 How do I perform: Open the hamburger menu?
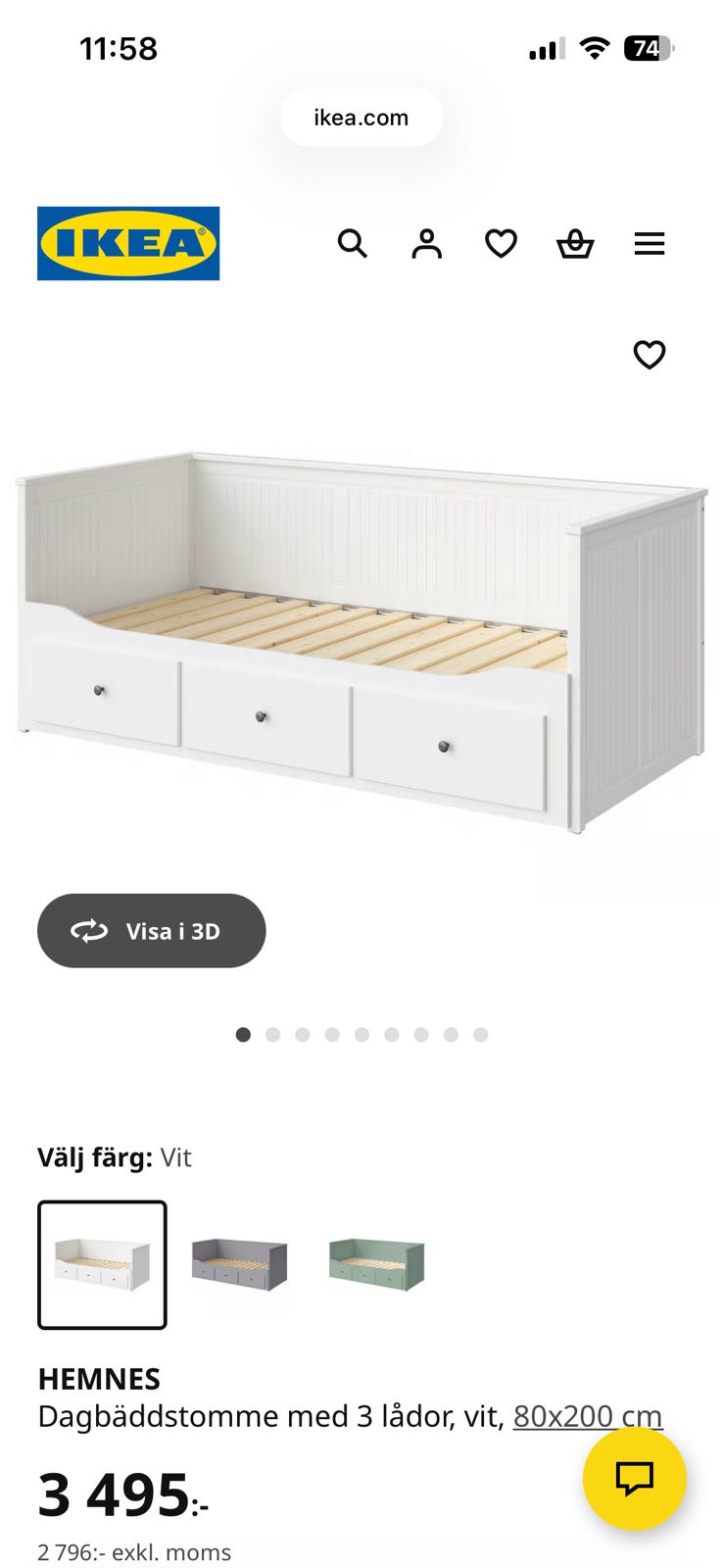(x=650, y=243)
